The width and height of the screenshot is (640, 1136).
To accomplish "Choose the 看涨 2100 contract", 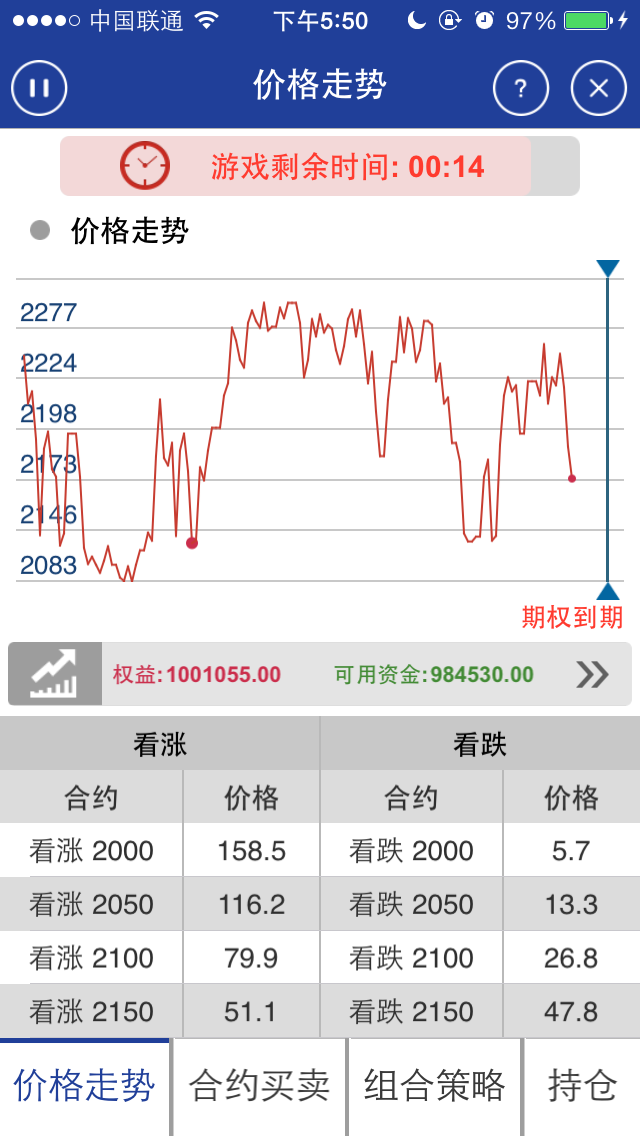I will (92, 958).
